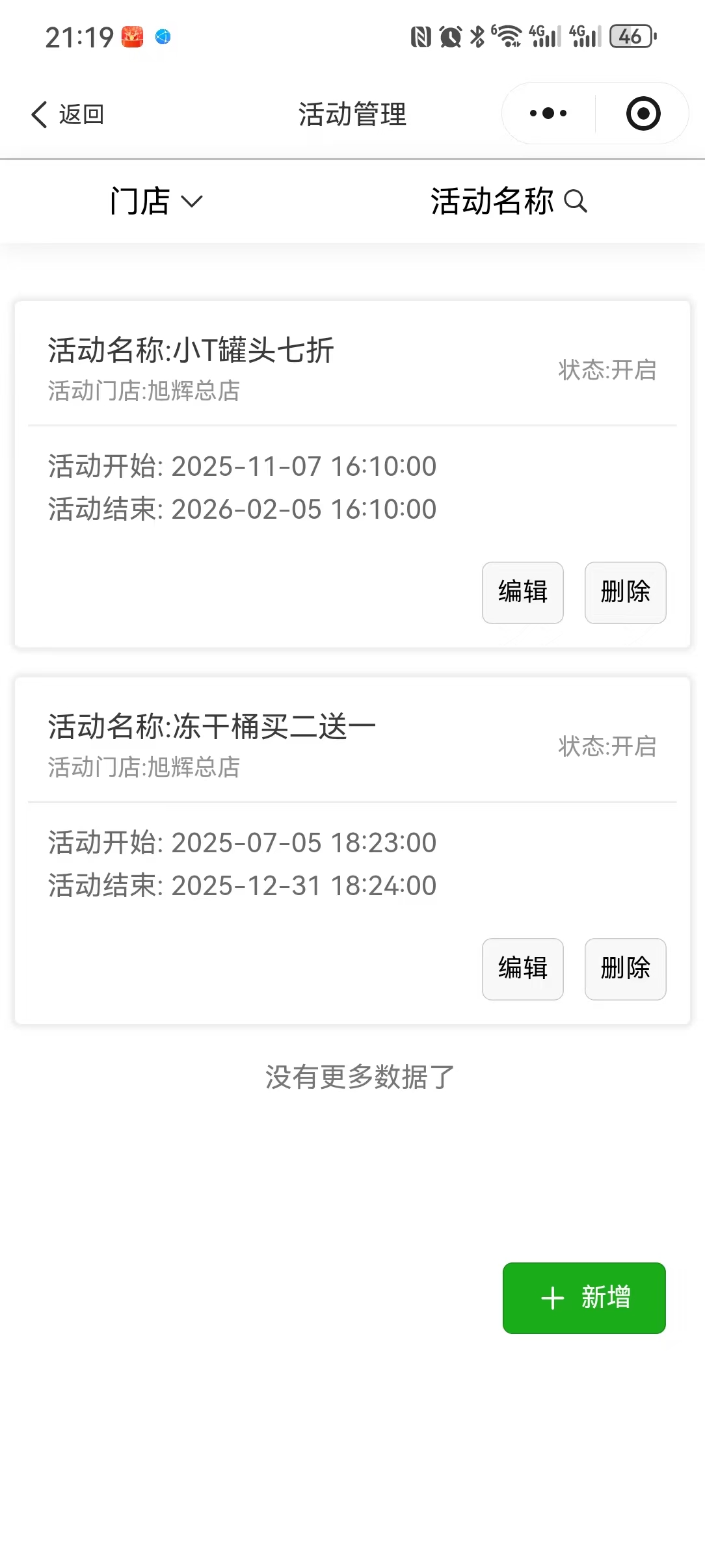Add a new activity with 新增
Screen dimensions: 705x1568
tap(584, 1298)
